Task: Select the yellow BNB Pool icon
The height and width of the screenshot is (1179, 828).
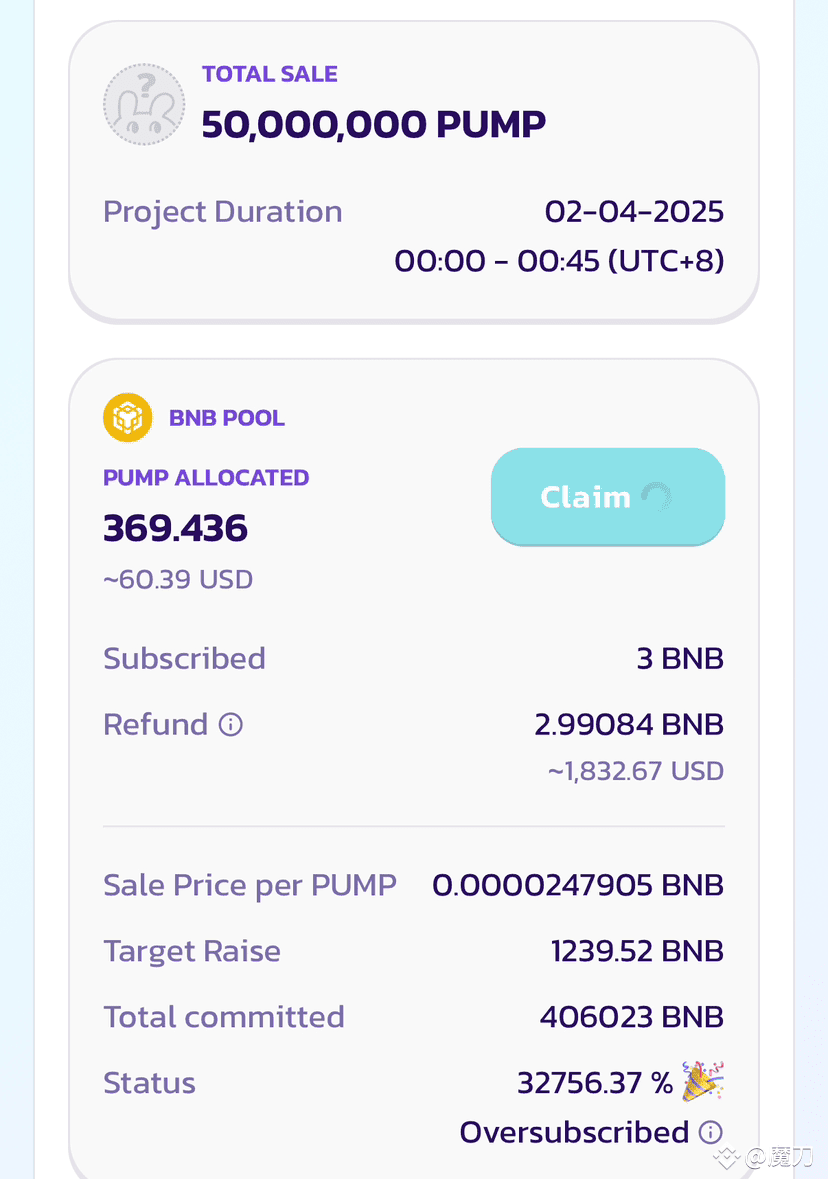Action: pyautogui.click(x=126, y=416)
